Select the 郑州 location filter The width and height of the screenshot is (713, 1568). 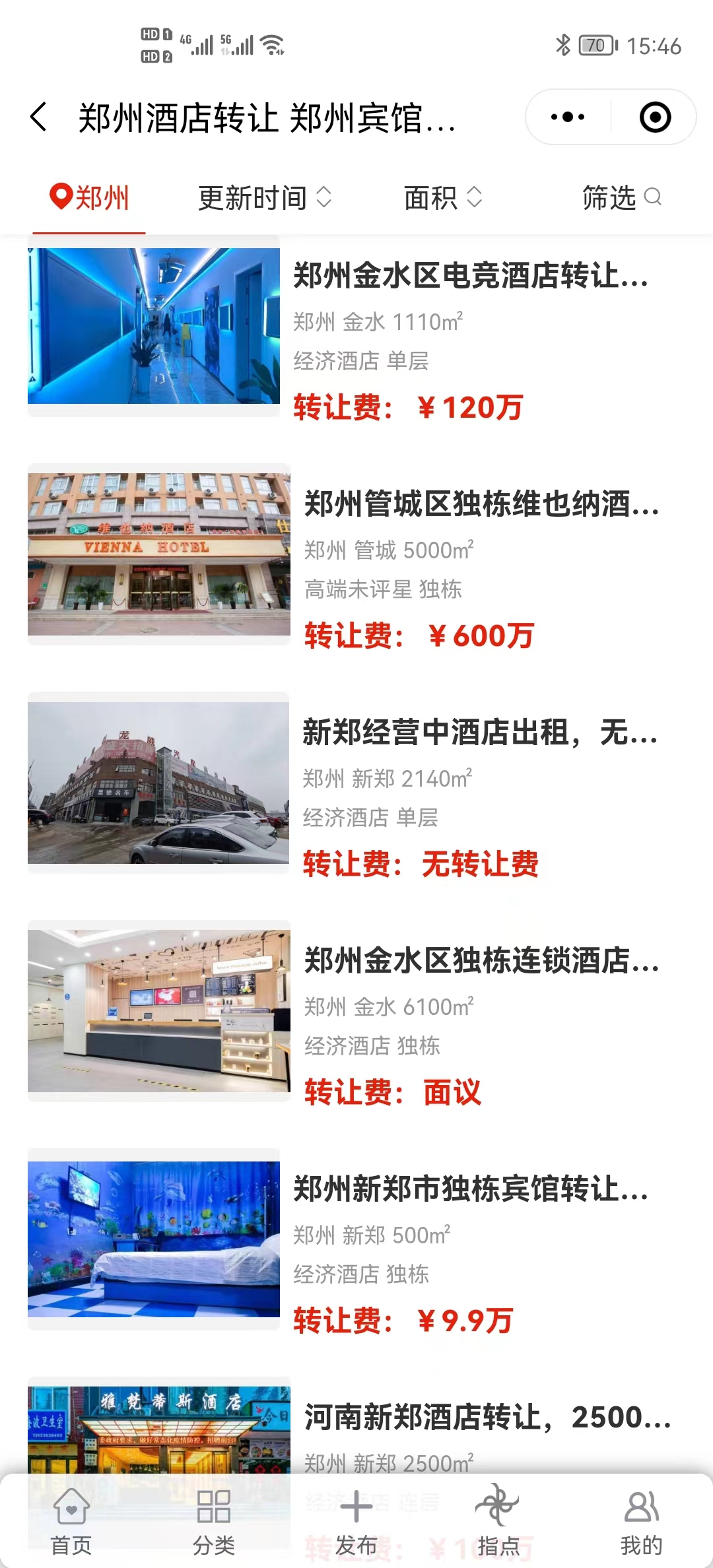(x=90, y=197)
